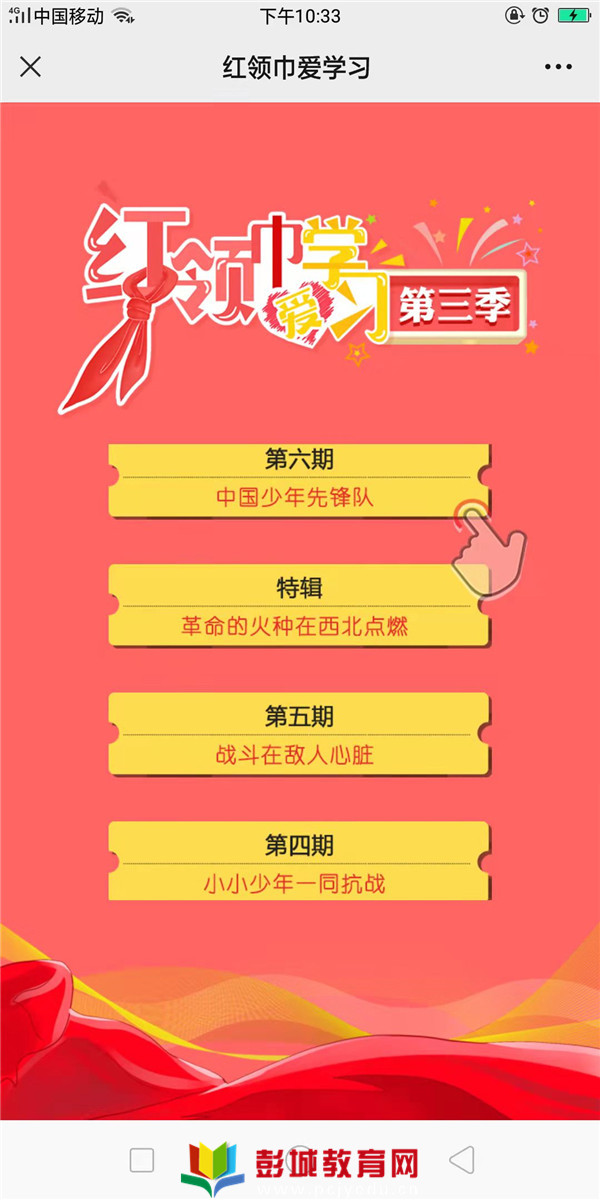The image size is (600, 1200).
Task: Open recent apps with square button
Action: [142, 1160]
